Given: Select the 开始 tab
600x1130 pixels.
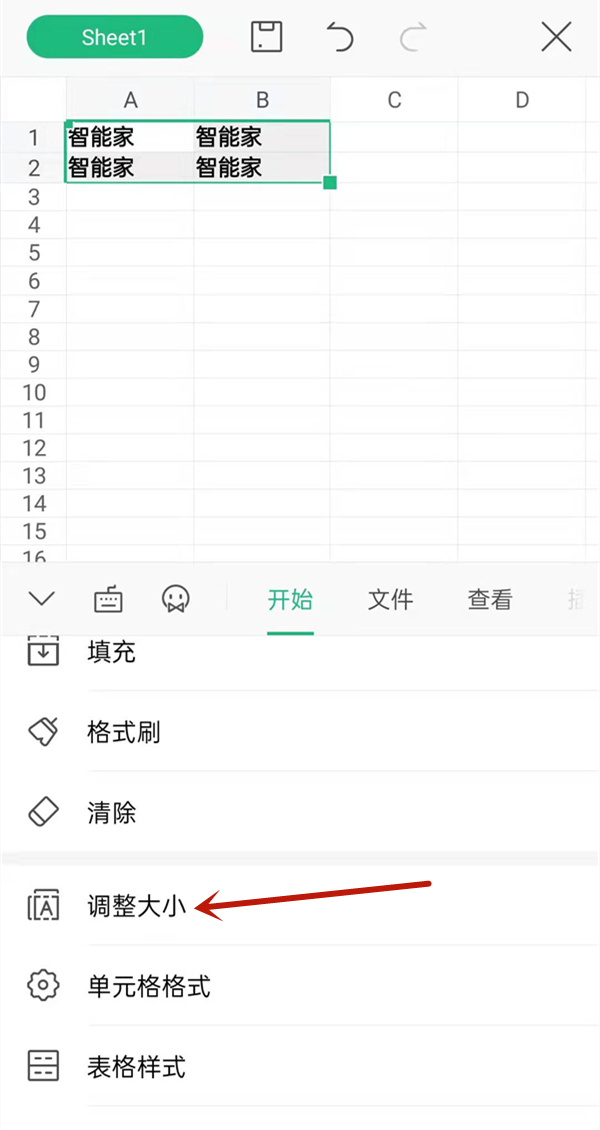Looking at the screenshot, I should pos(290,599).
